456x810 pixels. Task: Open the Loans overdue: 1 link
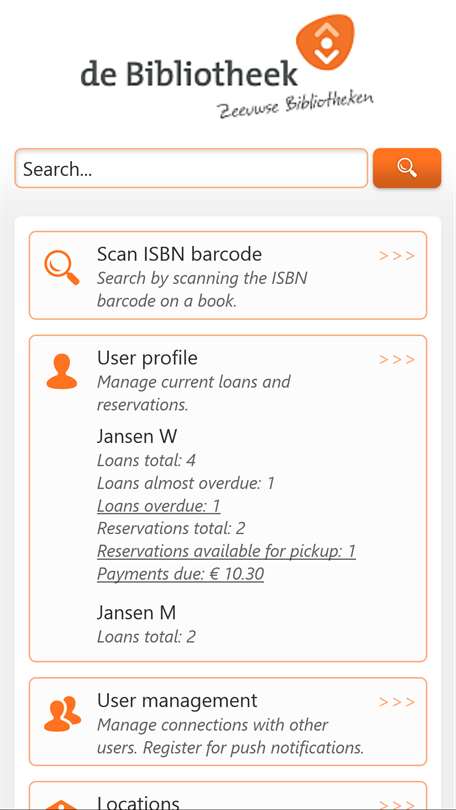[159, 506]
